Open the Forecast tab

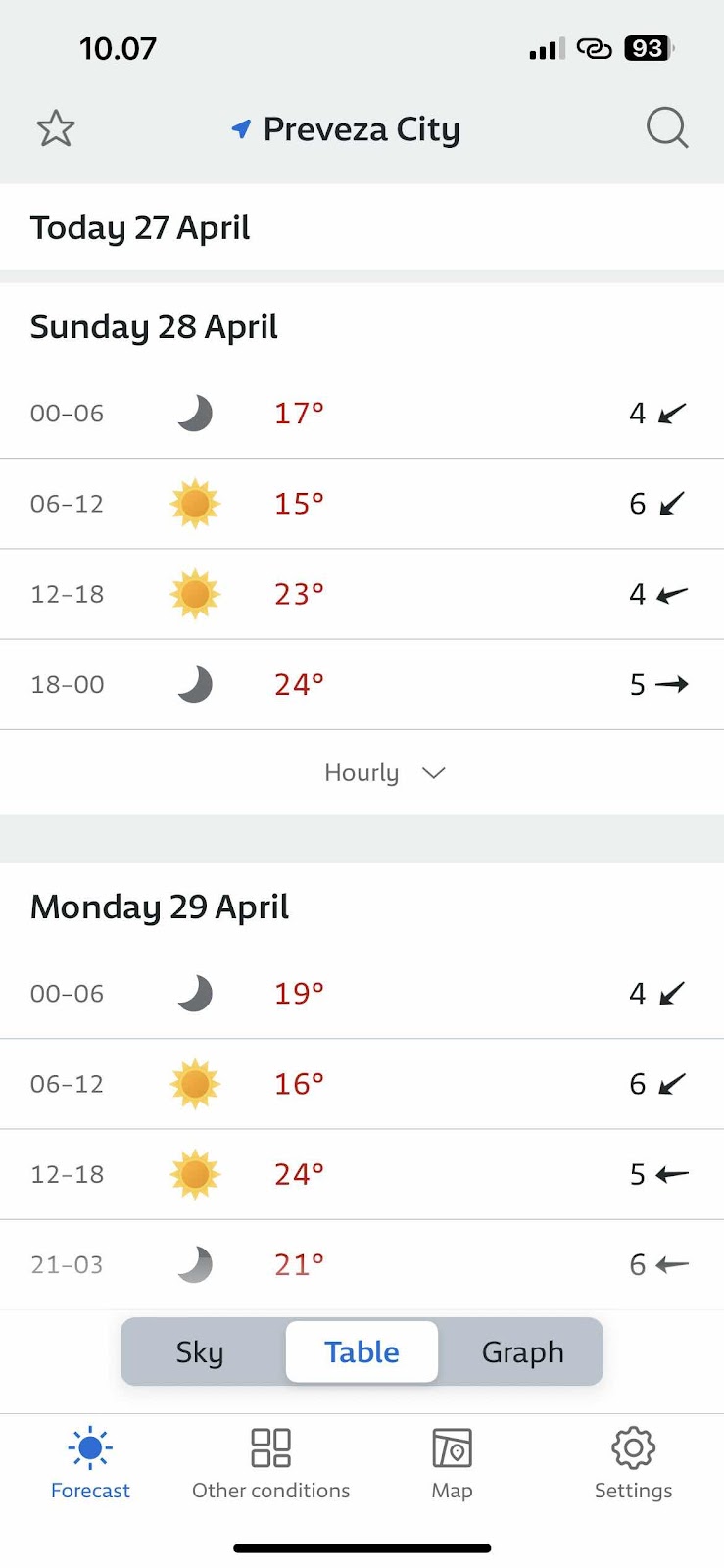(x=90, y=1463)
